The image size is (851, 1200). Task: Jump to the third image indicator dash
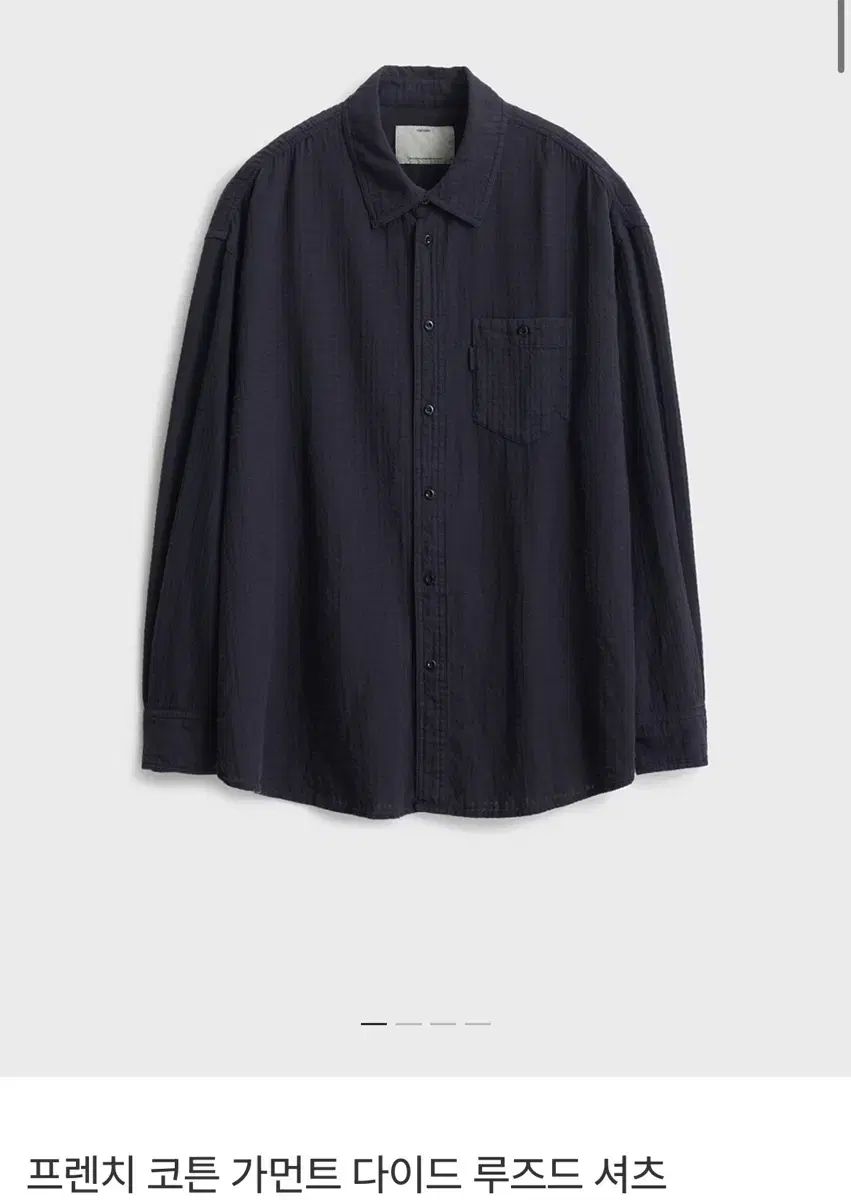click(x=443, y=1024)
